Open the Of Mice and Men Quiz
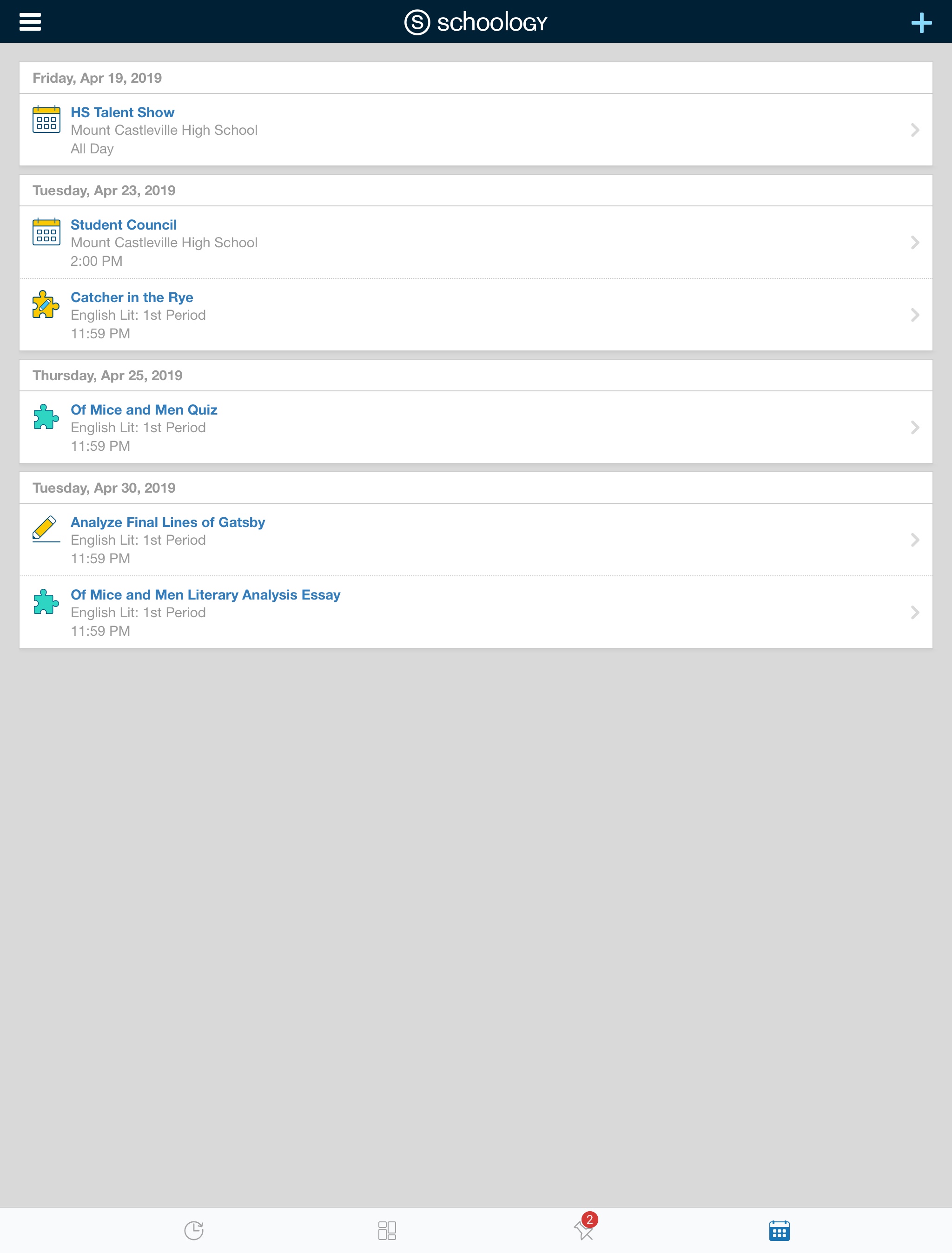 pyautogui.click(x=144, y=409)
